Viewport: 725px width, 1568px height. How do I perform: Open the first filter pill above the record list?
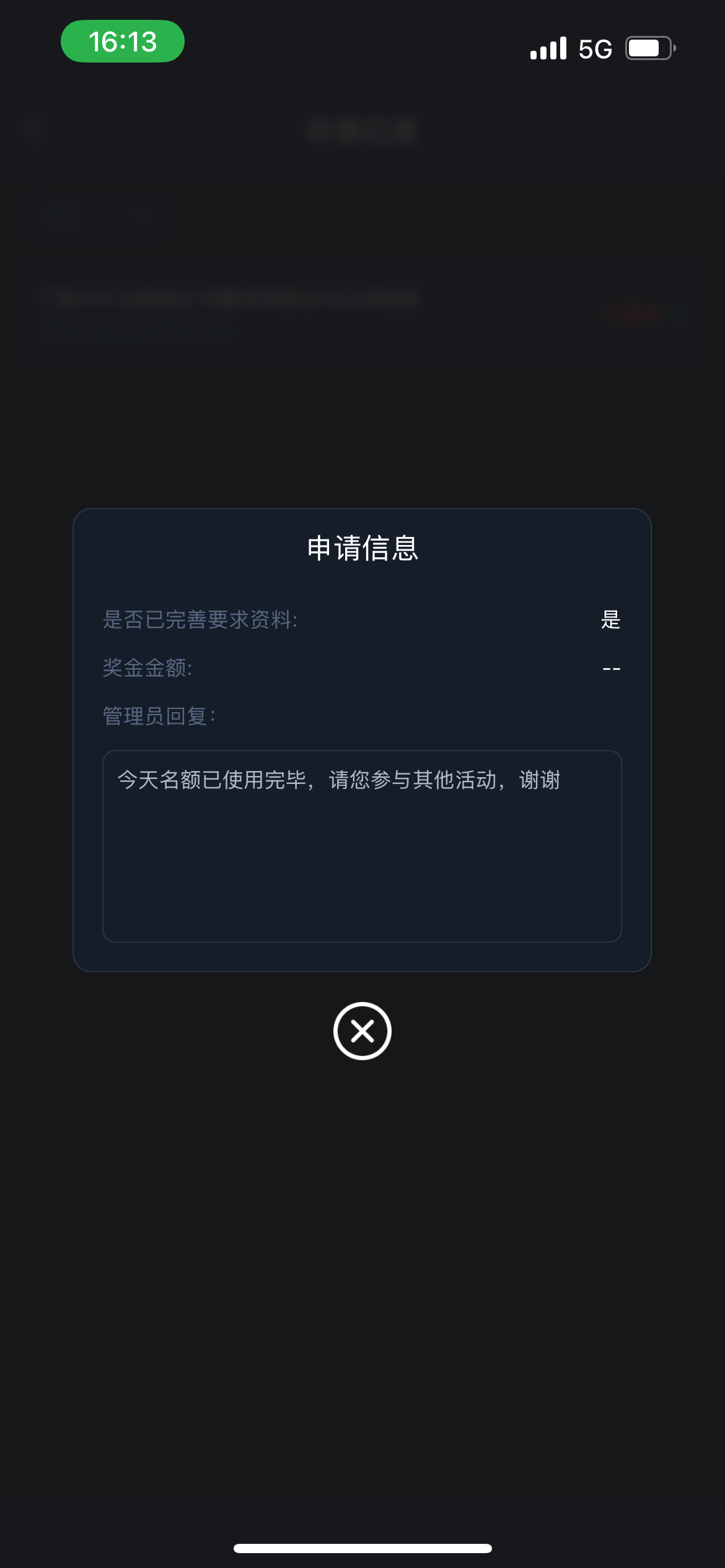[60, 215]
